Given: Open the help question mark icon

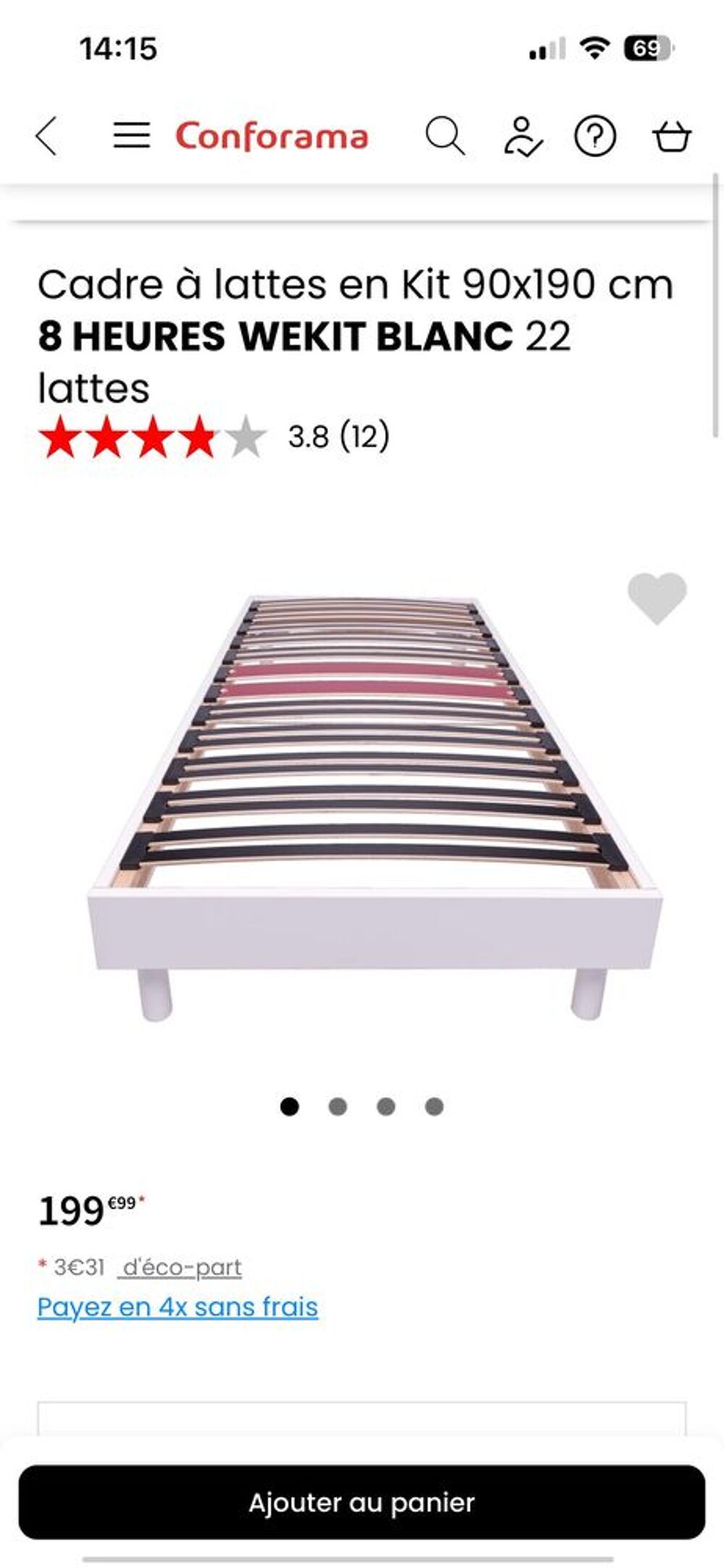Looking at the screenshot, I should [595, 136].
